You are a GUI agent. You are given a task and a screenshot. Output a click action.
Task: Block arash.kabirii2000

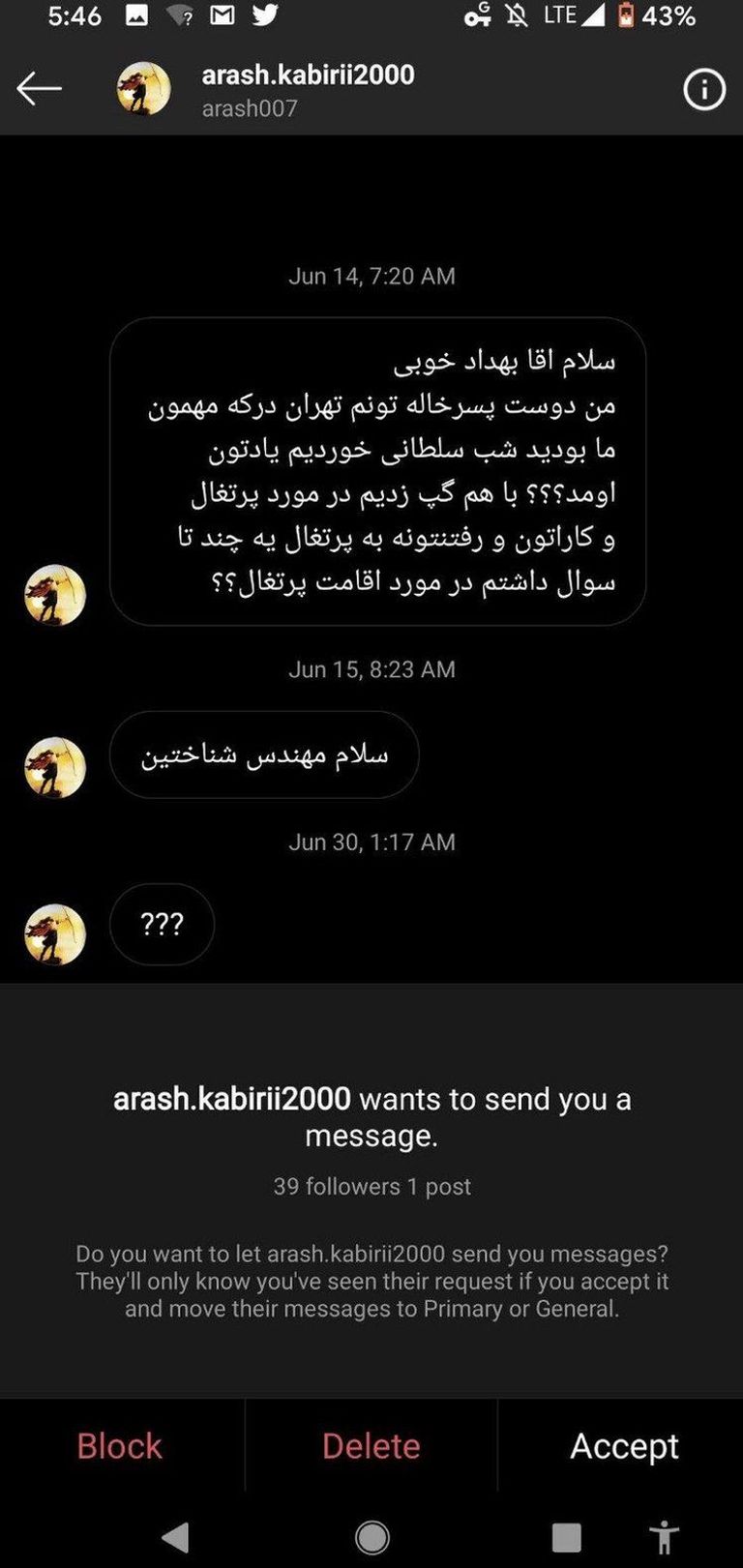coord(118,1445)
